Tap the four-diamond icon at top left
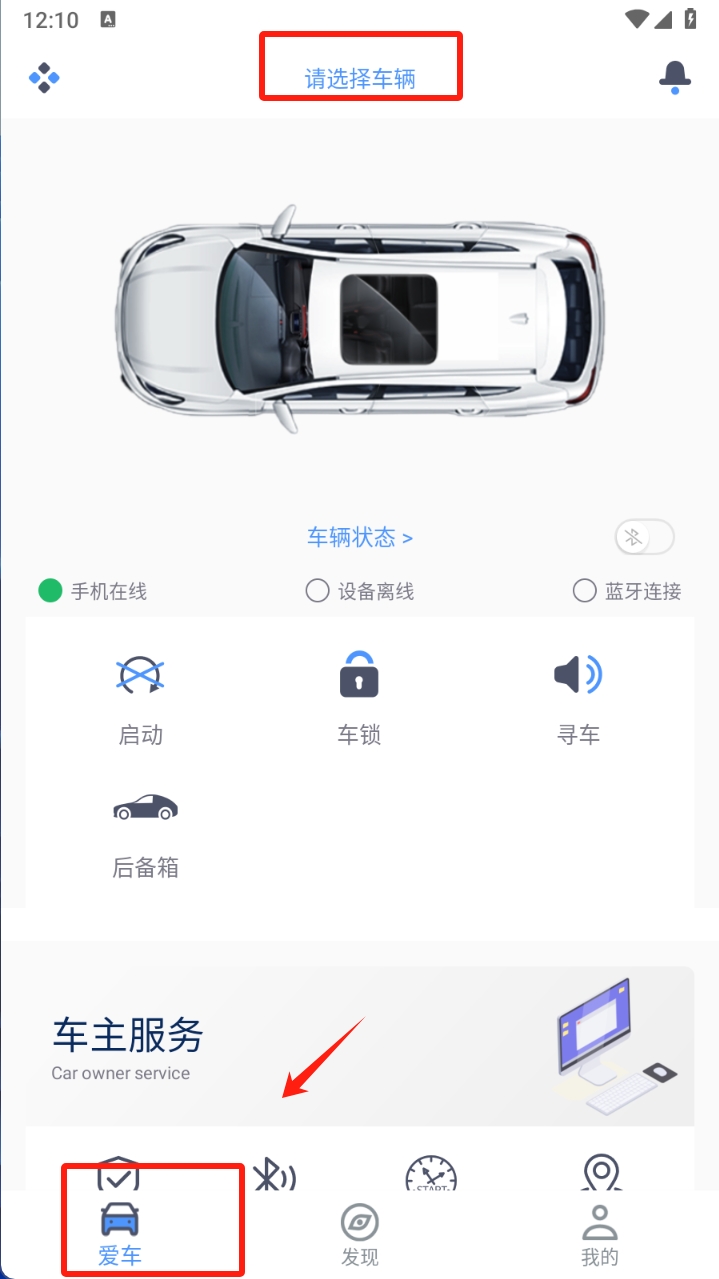 [x=44, y=77]
